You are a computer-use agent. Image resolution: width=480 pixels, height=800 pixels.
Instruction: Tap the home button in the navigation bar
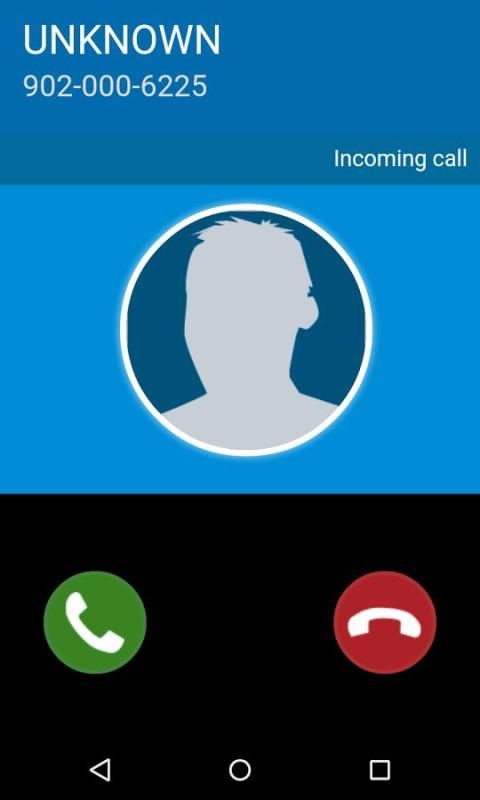click(x=240, y=770)
